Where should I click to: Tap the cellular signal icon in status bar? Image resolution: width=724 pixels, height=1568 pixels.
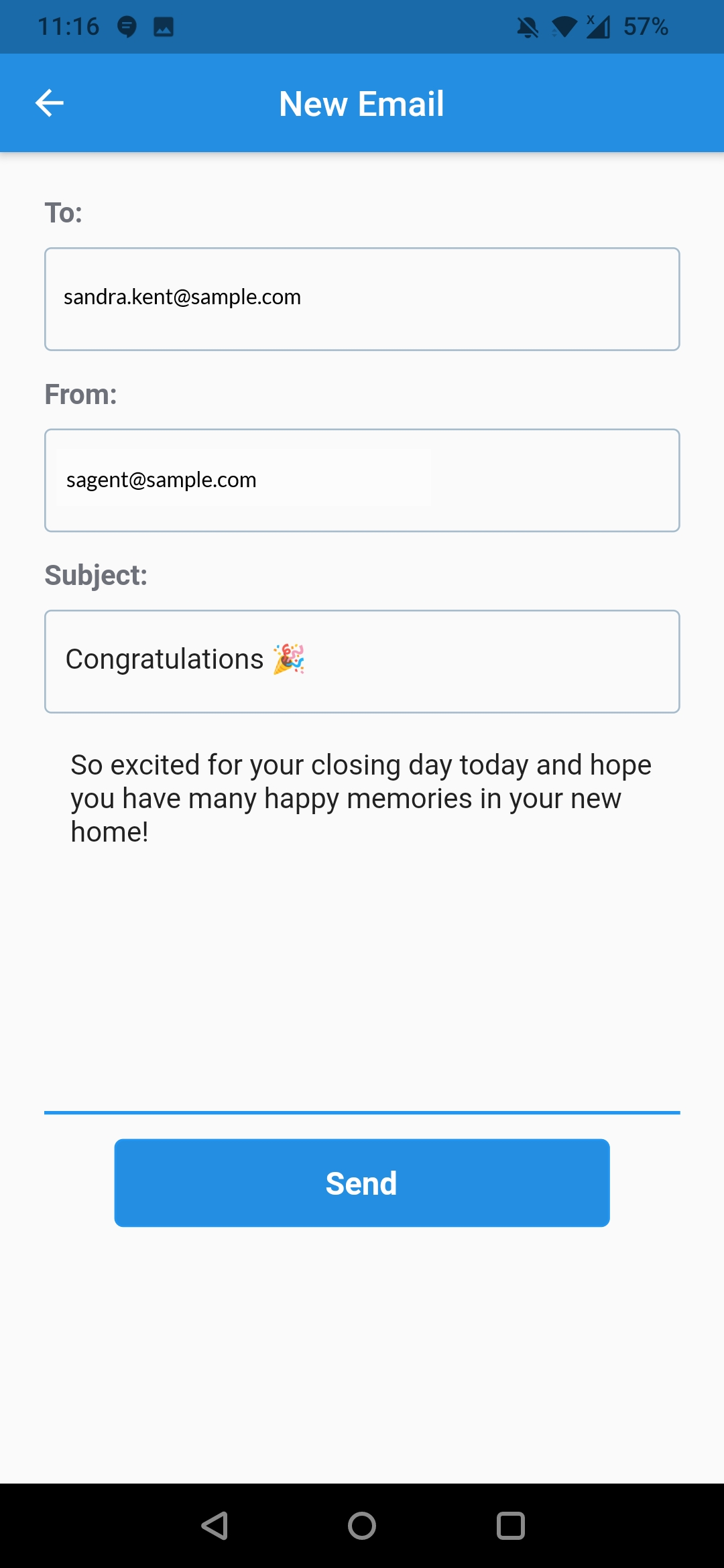pyautogui.click(x=599, y=27)
